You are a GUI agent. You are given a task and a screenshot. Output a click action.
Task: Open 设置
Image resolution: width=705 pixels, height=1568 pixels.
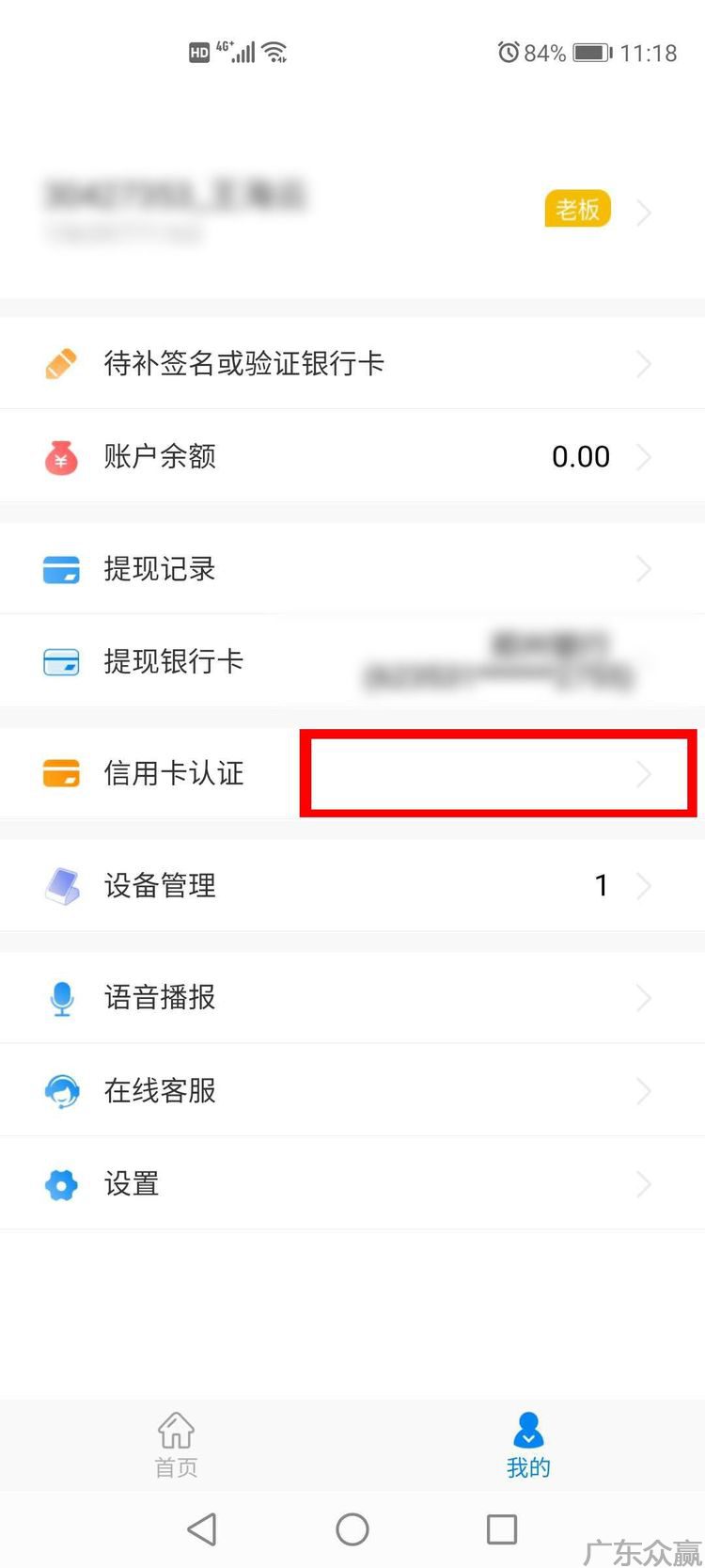[352, 1183]
